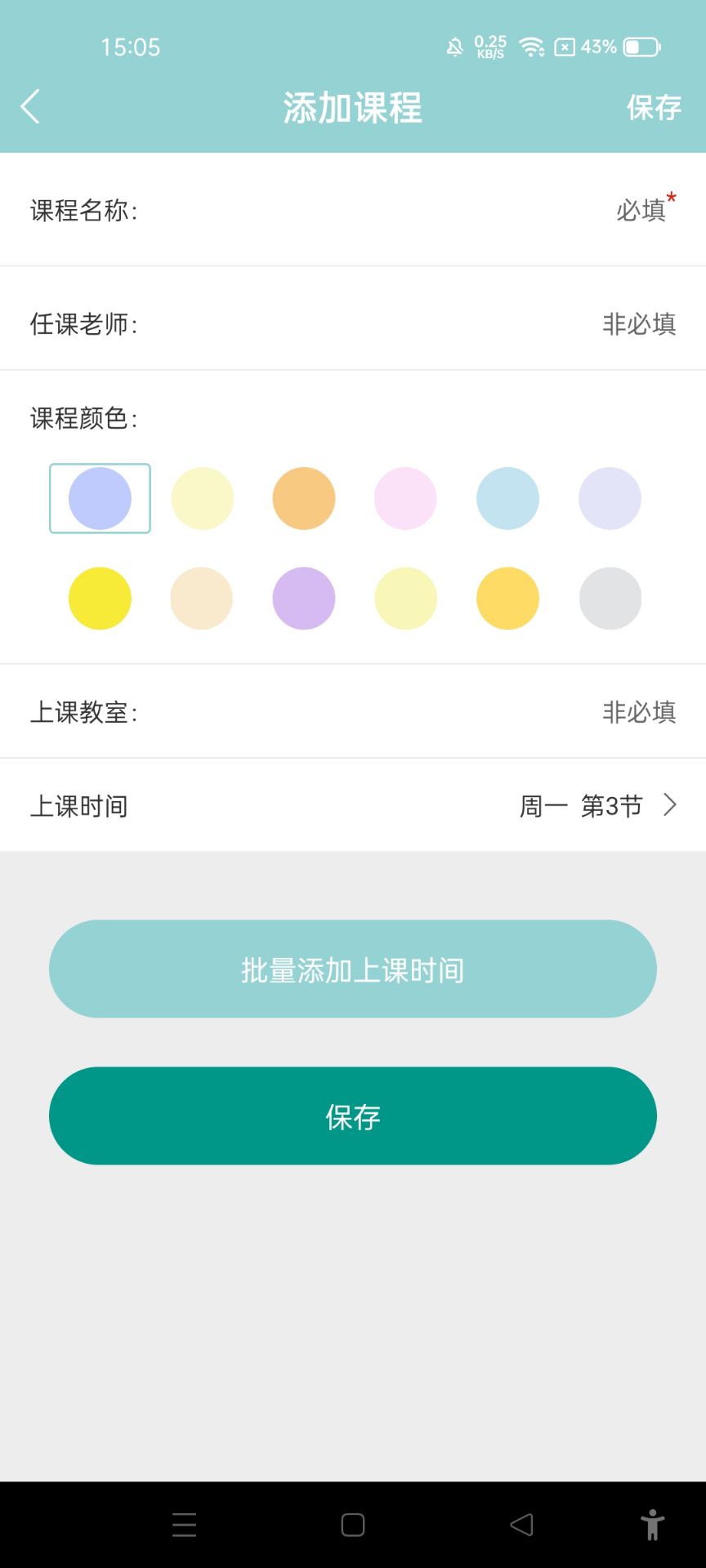Tap the Wi-Fi icon in status bar
Viewport: 706px width, 1568px height.
click(x=533, y=47)
